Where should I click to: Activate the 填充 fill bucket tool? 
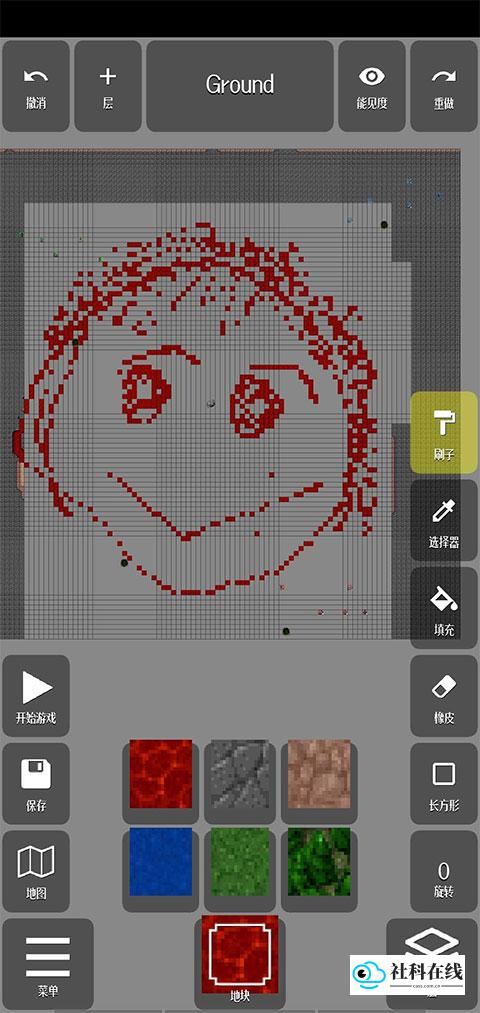(x=444, y=608)
